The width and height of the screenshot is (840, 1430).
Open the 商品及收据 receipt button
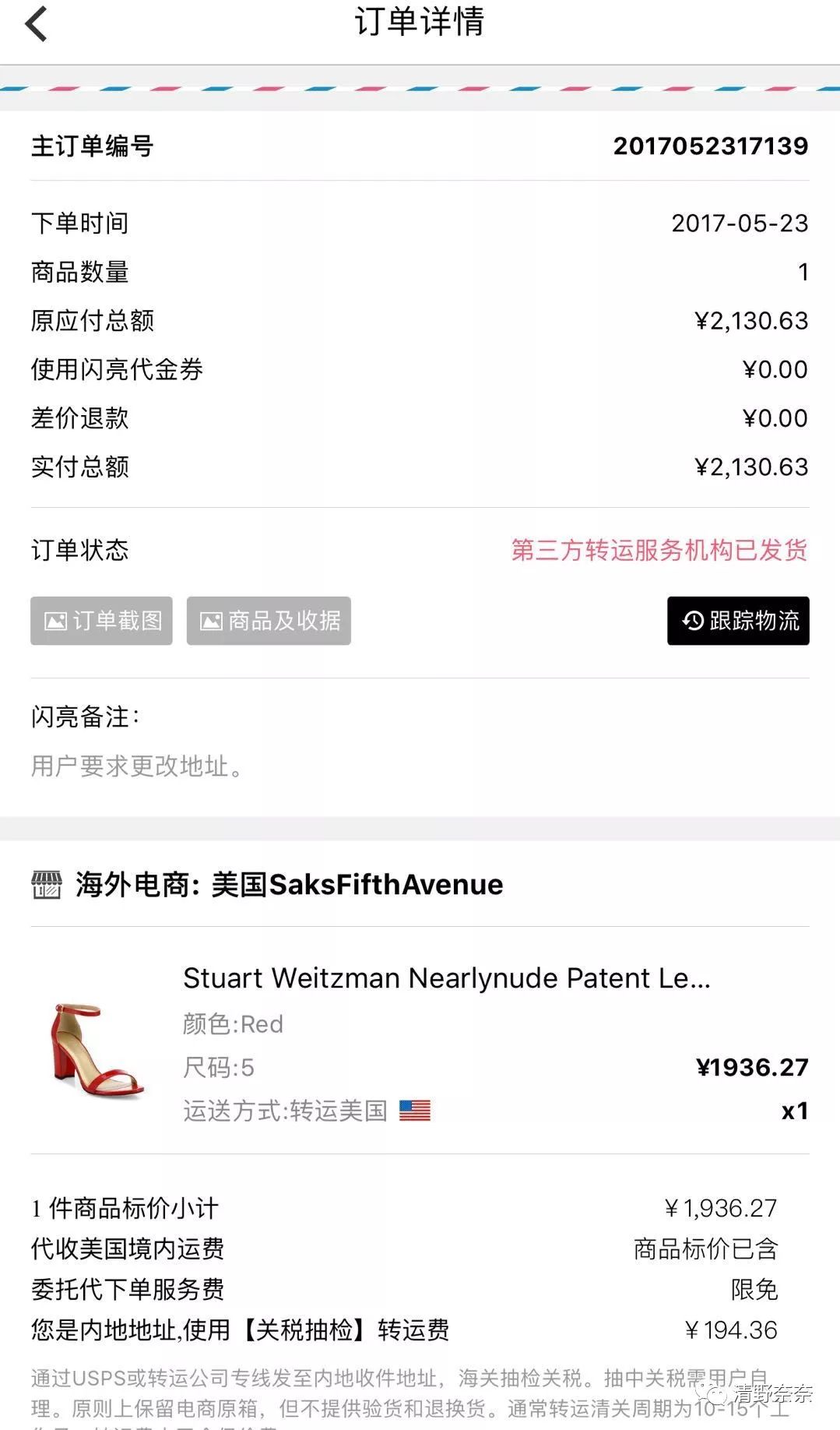coord(268,620)
